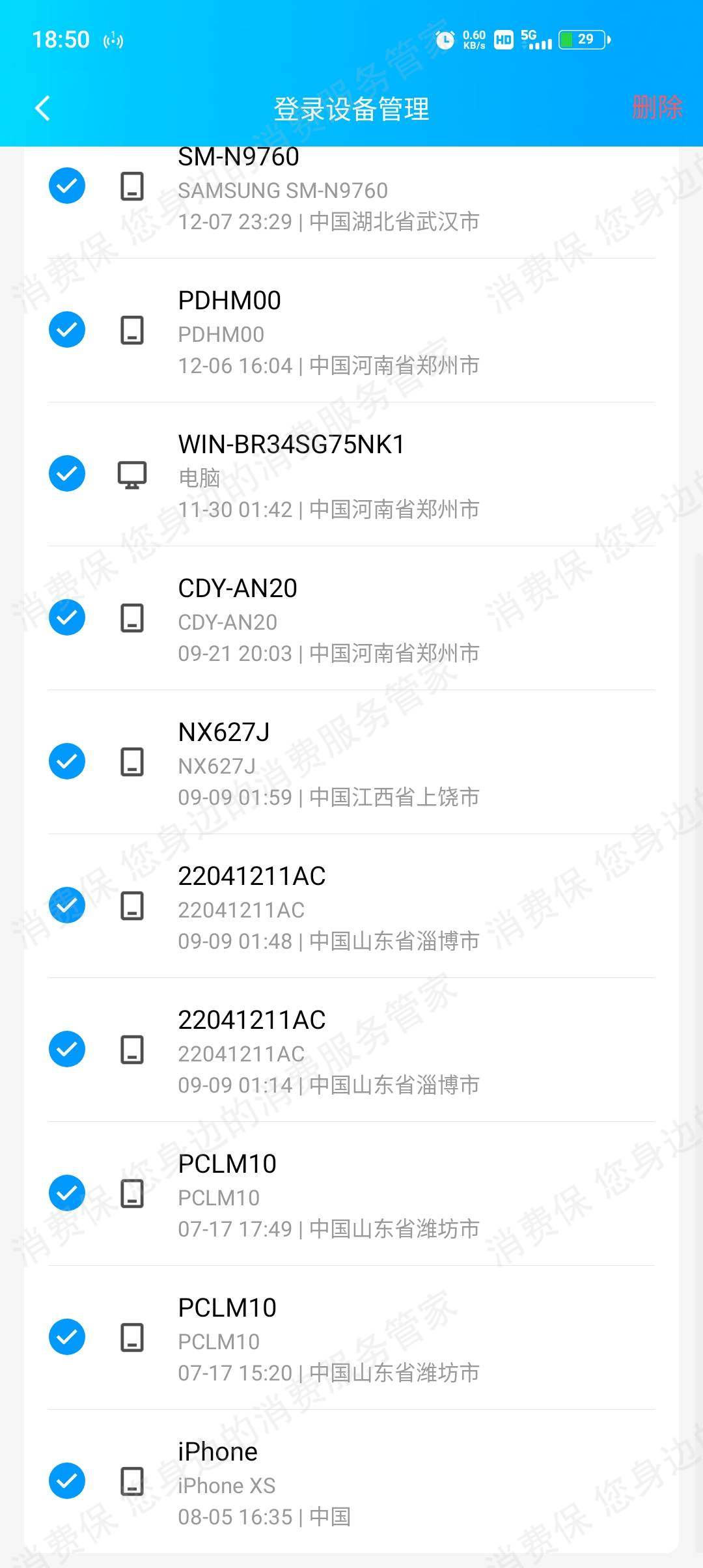Image resolution: width=703 pixels, height=1568 pixels.
Task: Uncheck 22041211AC logged in at 01:14
Action: (x=67, y=1049)
